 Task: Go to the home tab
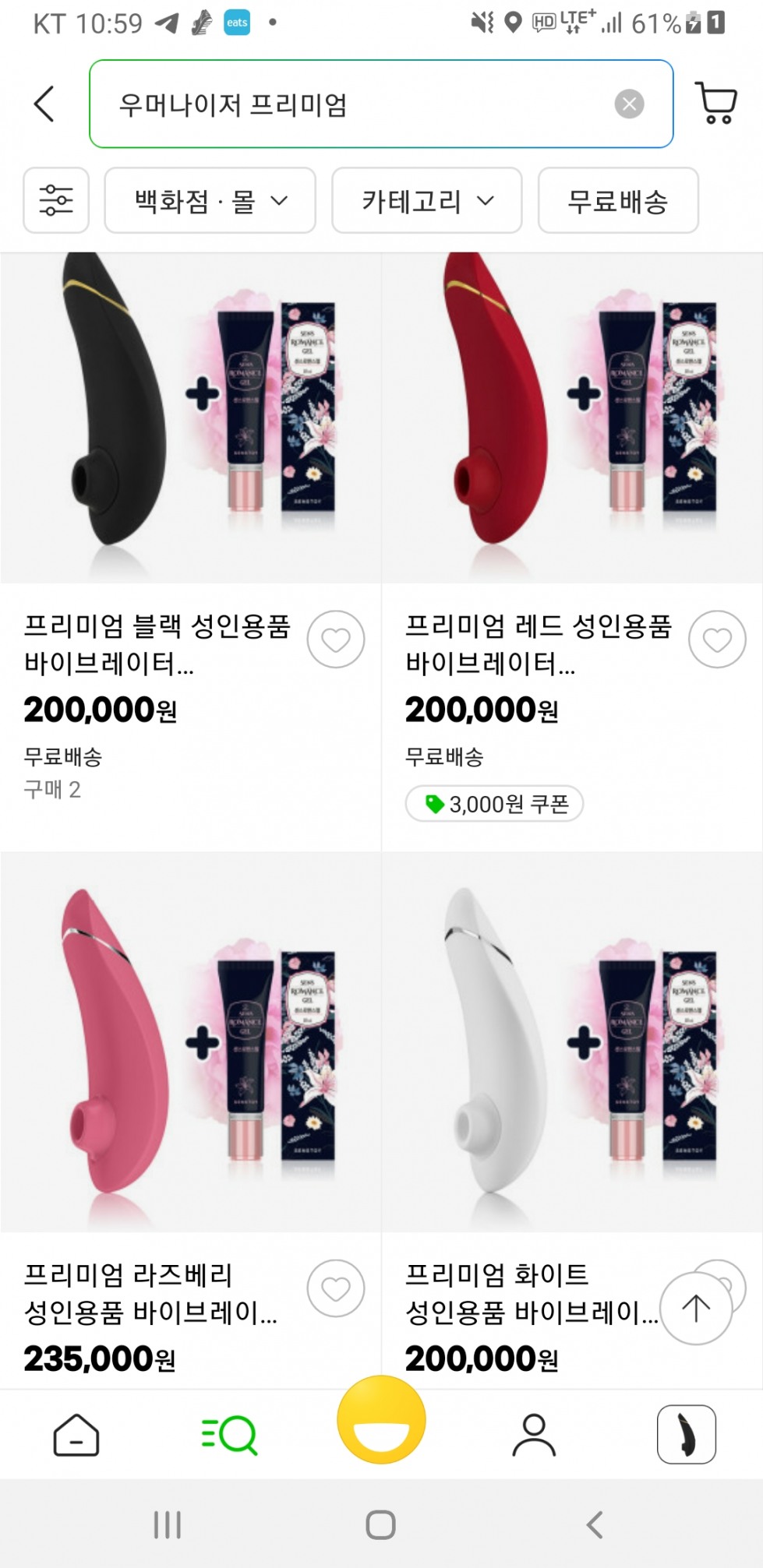[x=76, y=1434]
